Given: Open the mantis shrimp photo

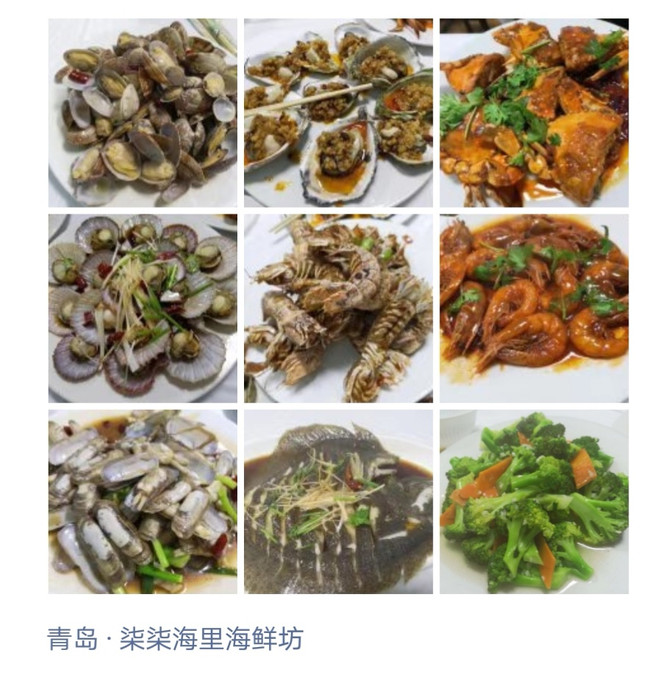Looking at the screenshot, I should (338, 308).
